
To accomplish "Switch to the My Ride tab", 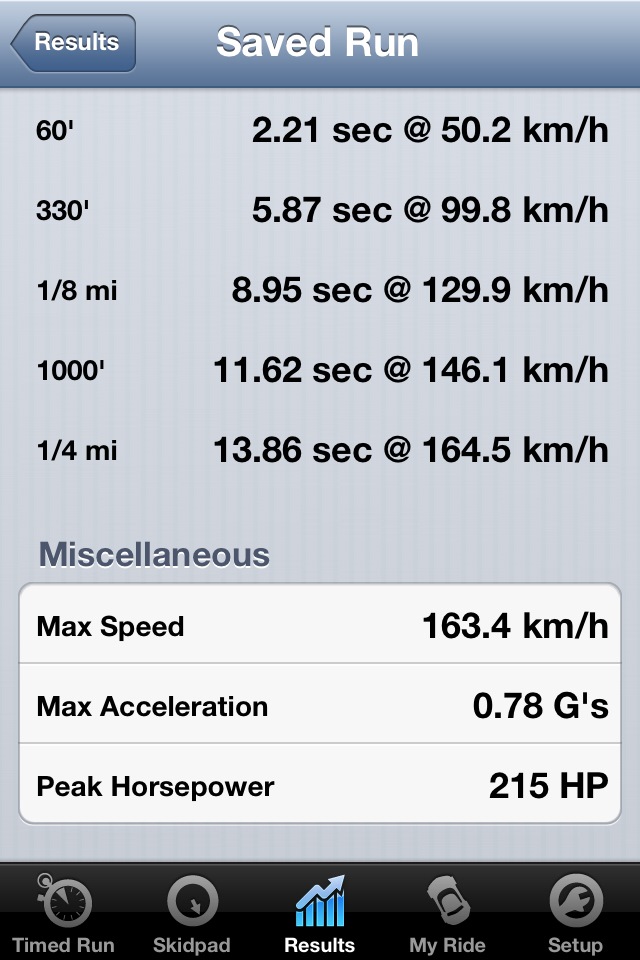I will (447, 914).
